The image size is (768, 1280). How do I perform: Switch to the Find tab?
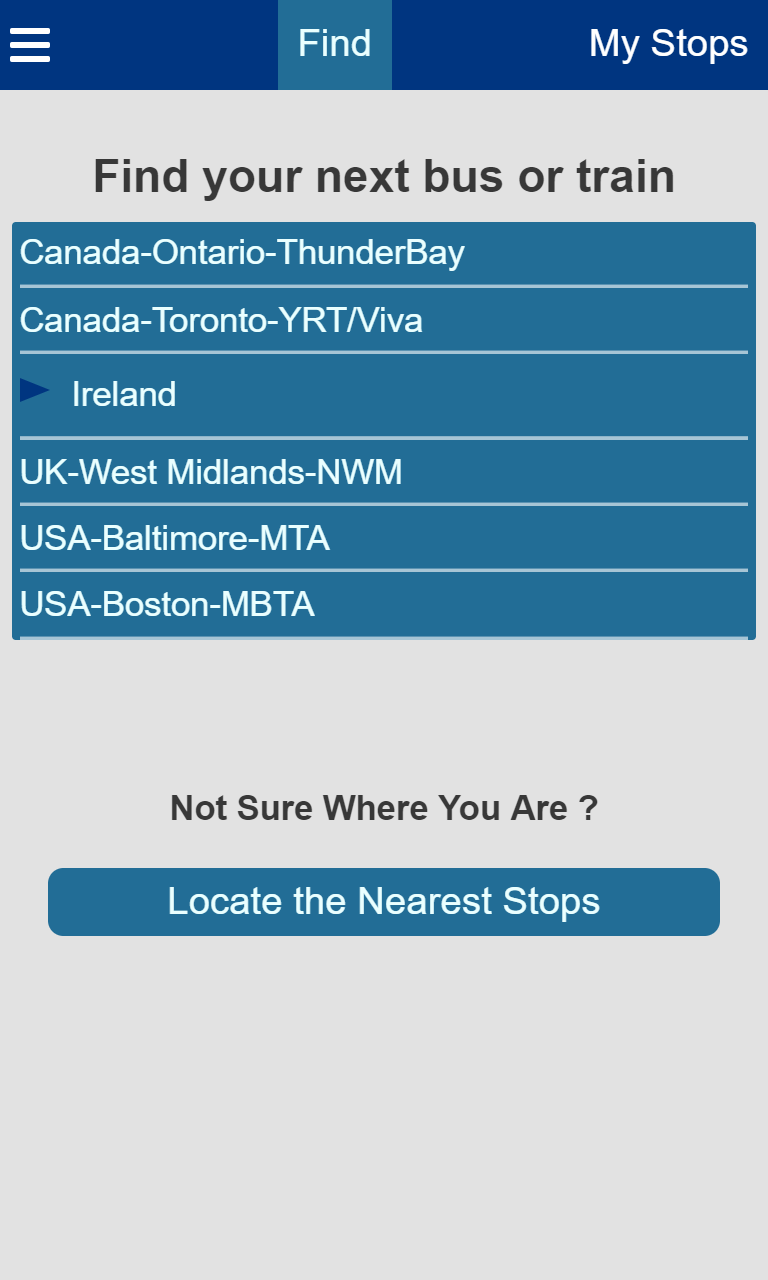point(335,44)
